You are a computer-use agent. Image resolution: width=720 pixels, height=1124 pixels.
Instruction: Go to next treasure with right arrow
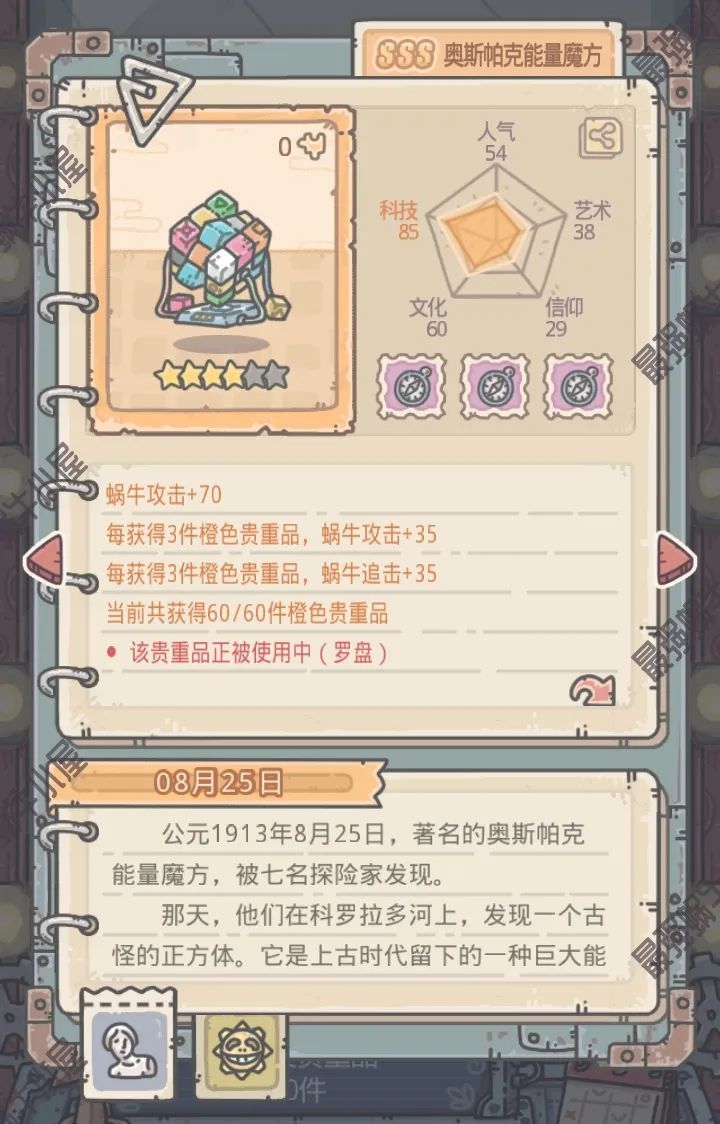point(676,560)
